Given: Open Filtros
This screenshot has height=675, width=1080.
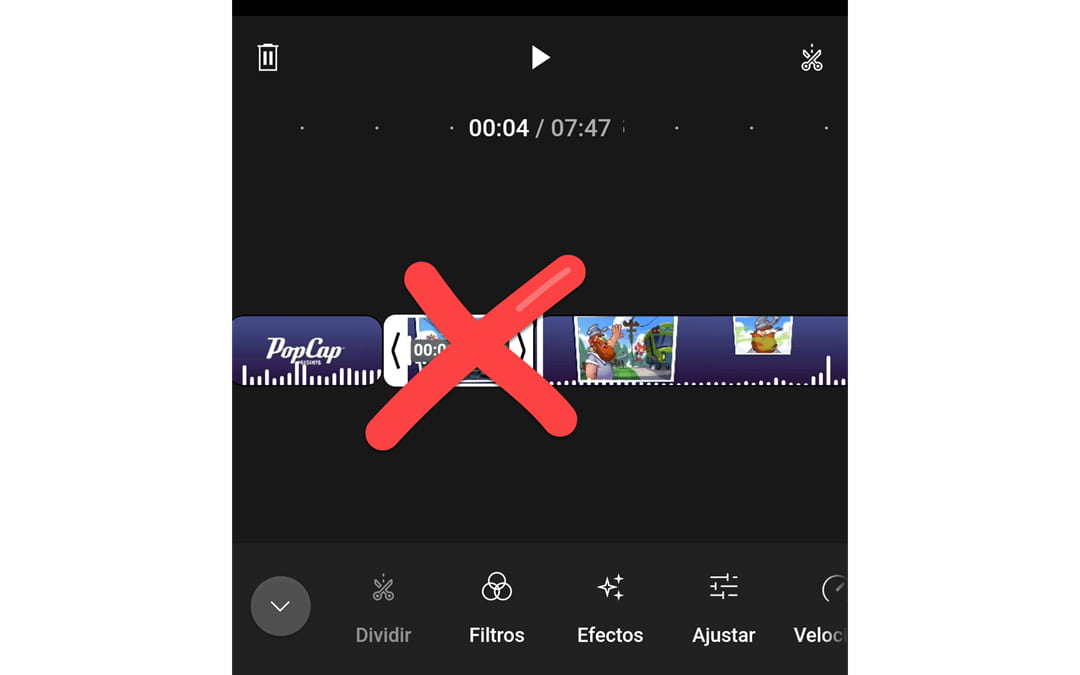Looking at the screenshot, I should [x=497, y=608].
